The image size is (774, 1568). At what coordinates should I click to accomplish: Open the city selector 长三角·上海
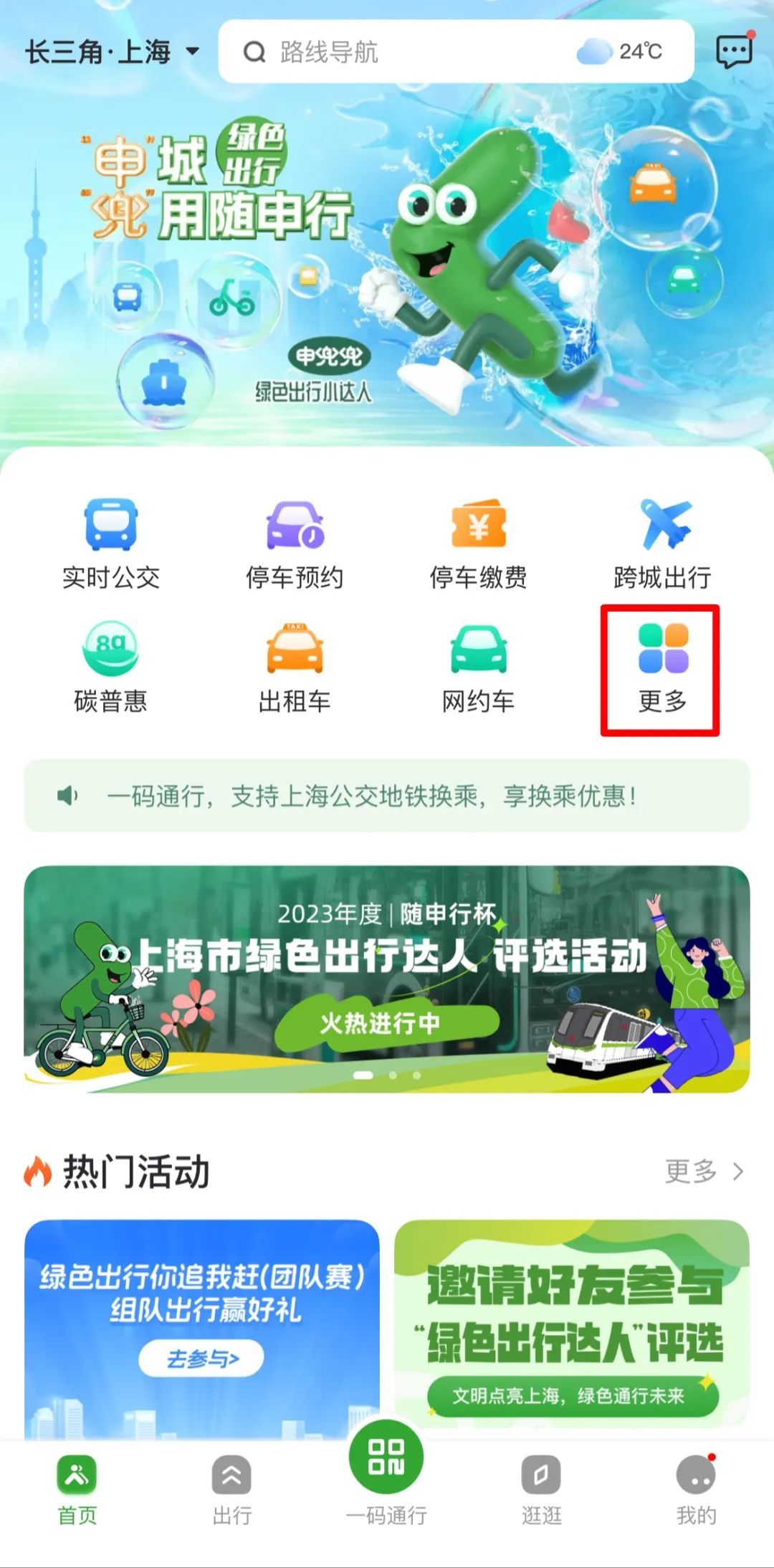(x=111, y=52)
